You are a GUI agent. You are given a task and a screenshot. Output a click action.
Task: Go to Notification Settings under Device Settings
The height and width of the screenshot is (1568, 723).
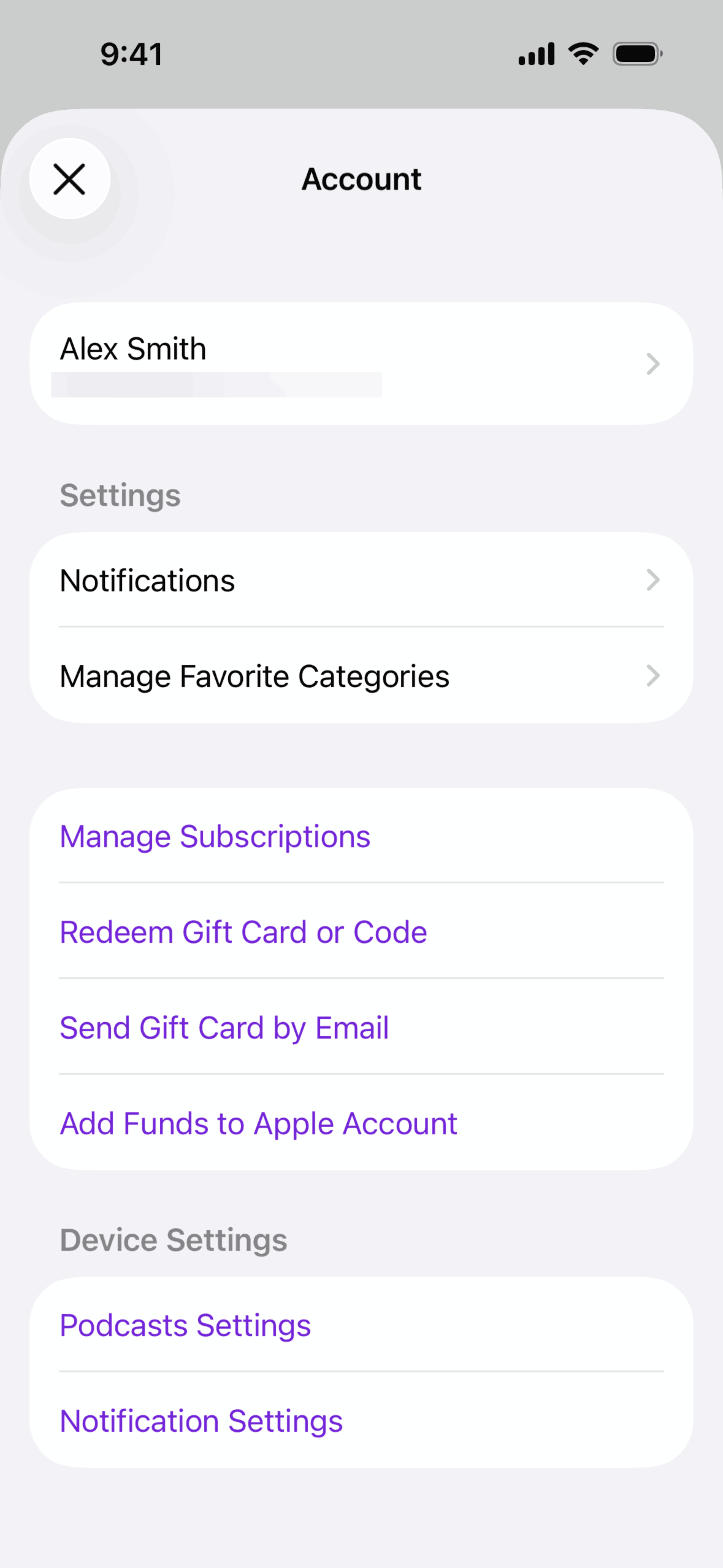point(201,1421)
